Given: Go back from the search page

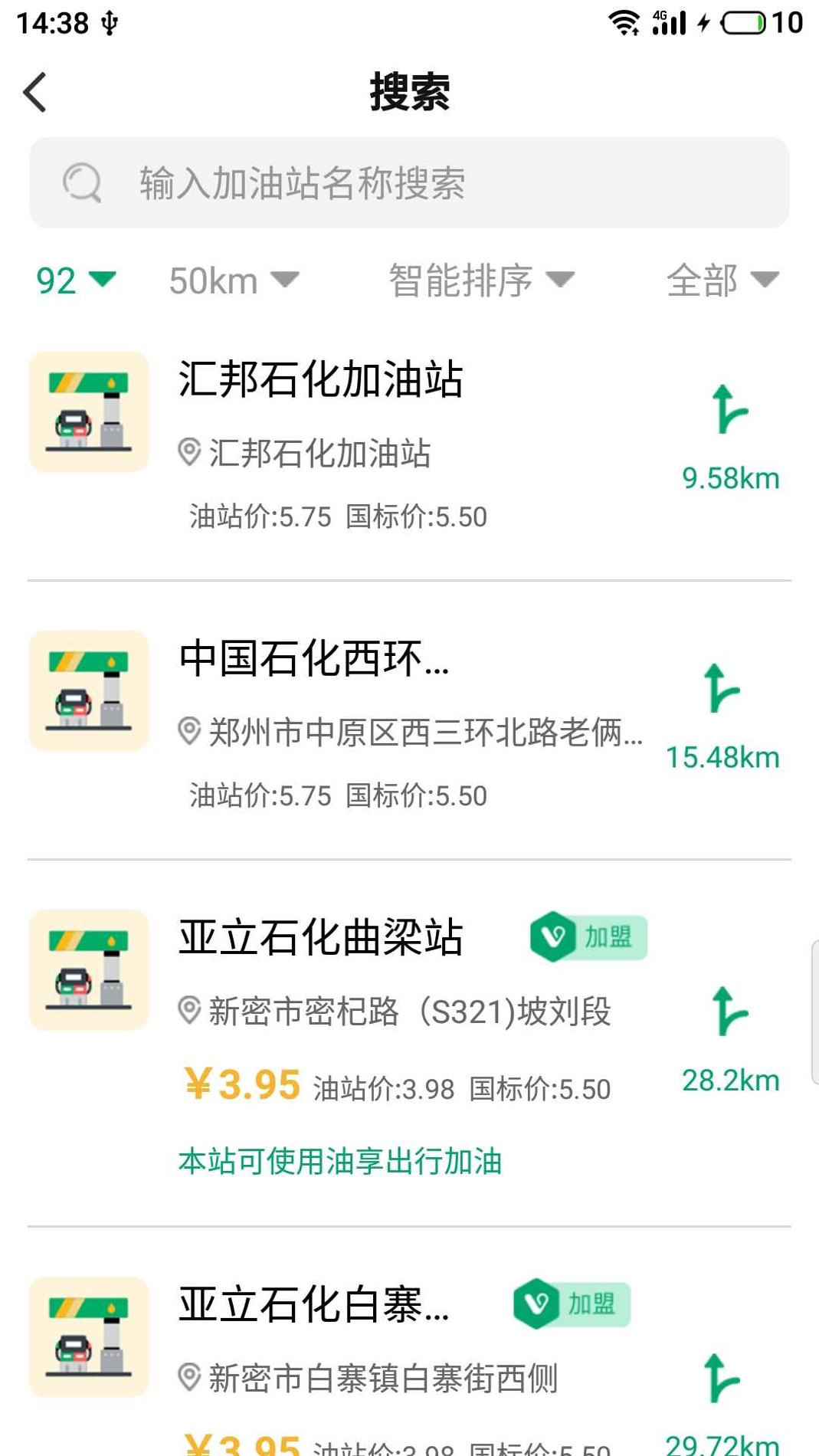Looking at the screenshot, I should [35, 93].
